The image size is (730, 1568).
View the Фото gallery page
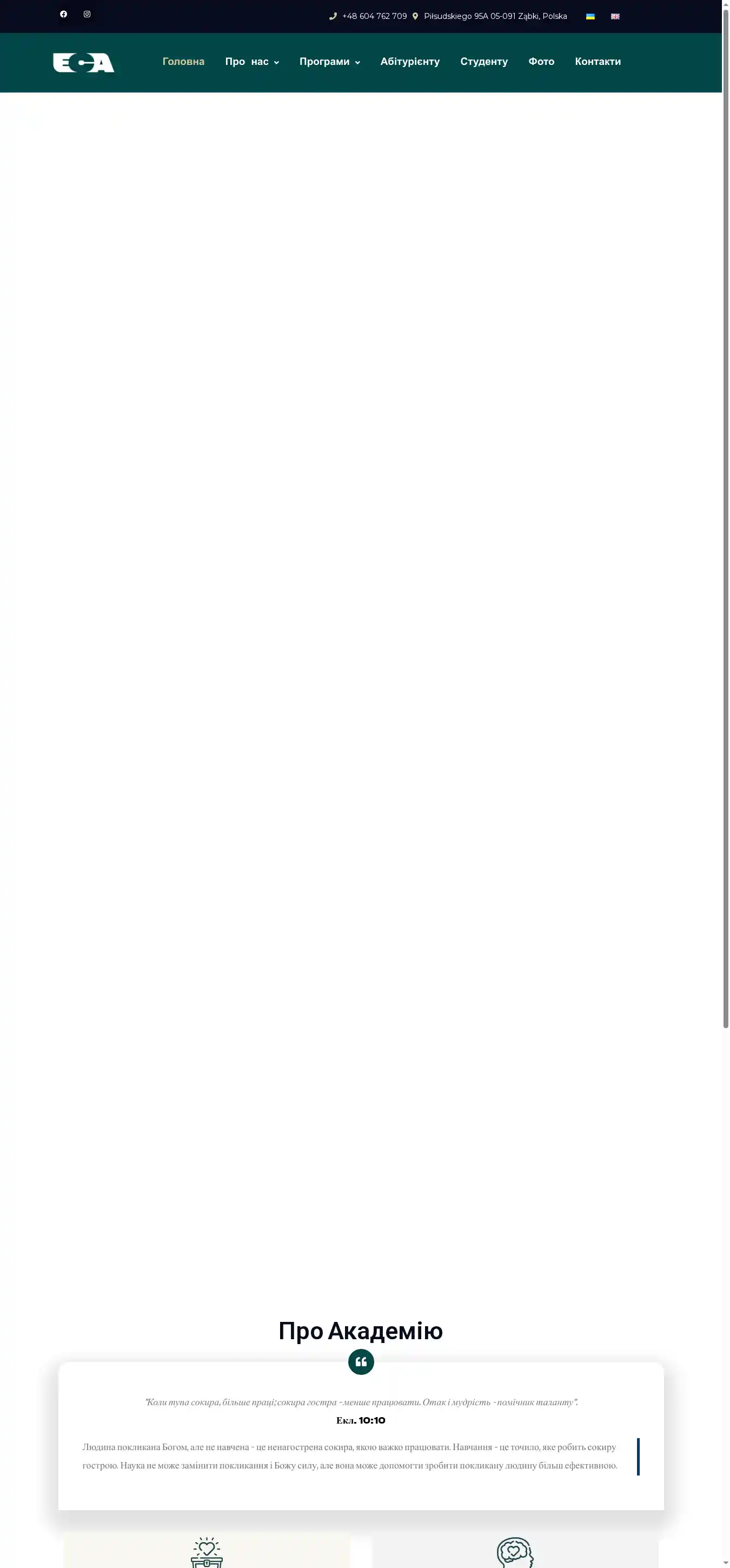pos(541,62)
